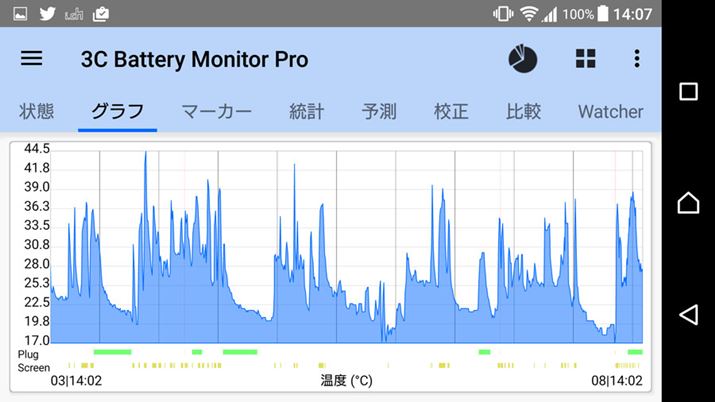Open the hamburger navigation drawer
The height and width of the screenshot is (402, 715).
click(x=32, y=58)
